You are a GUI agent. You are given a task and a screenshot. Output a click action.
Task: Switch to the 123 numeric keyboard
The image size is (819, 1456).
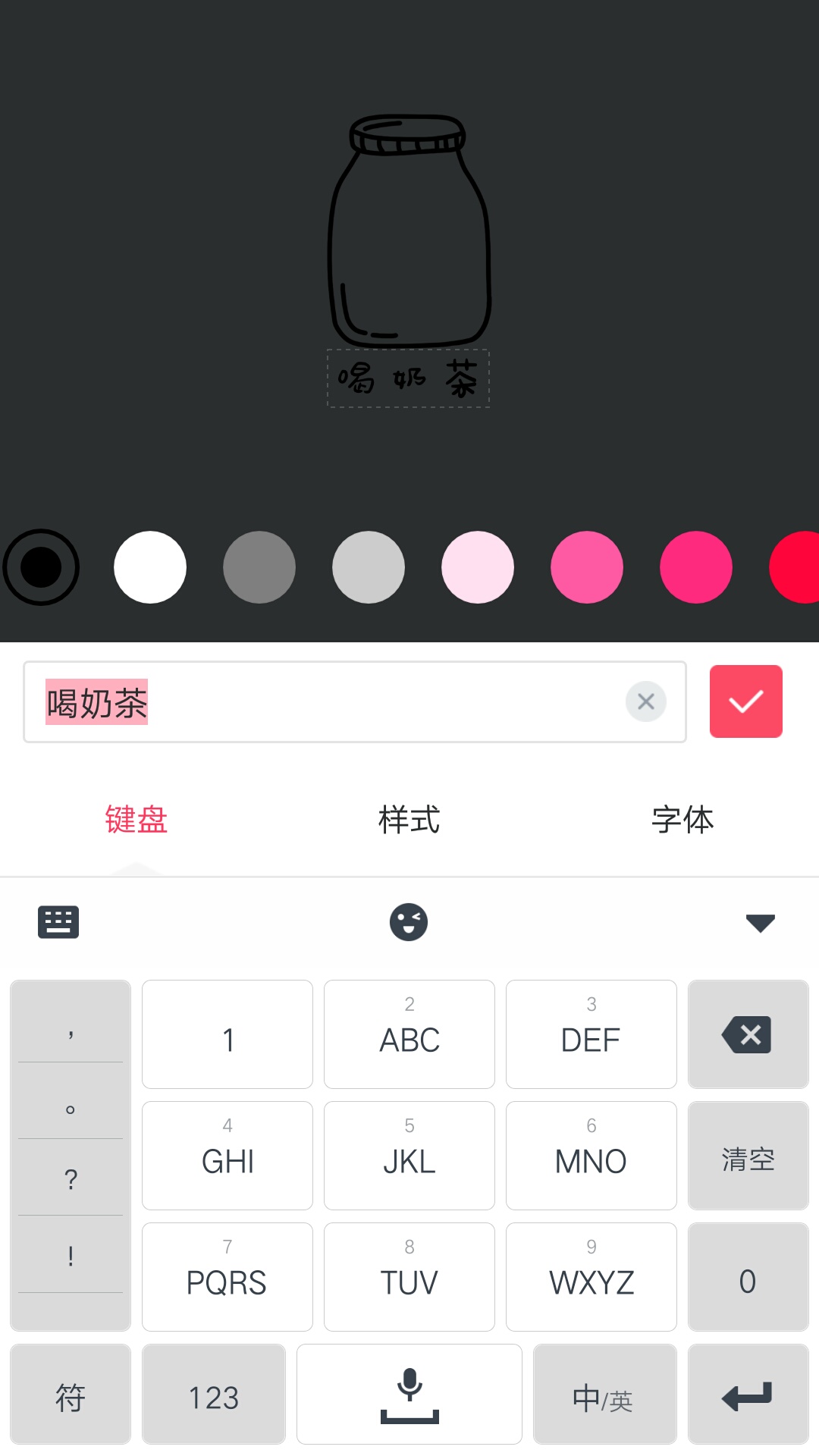(214, 1395)
